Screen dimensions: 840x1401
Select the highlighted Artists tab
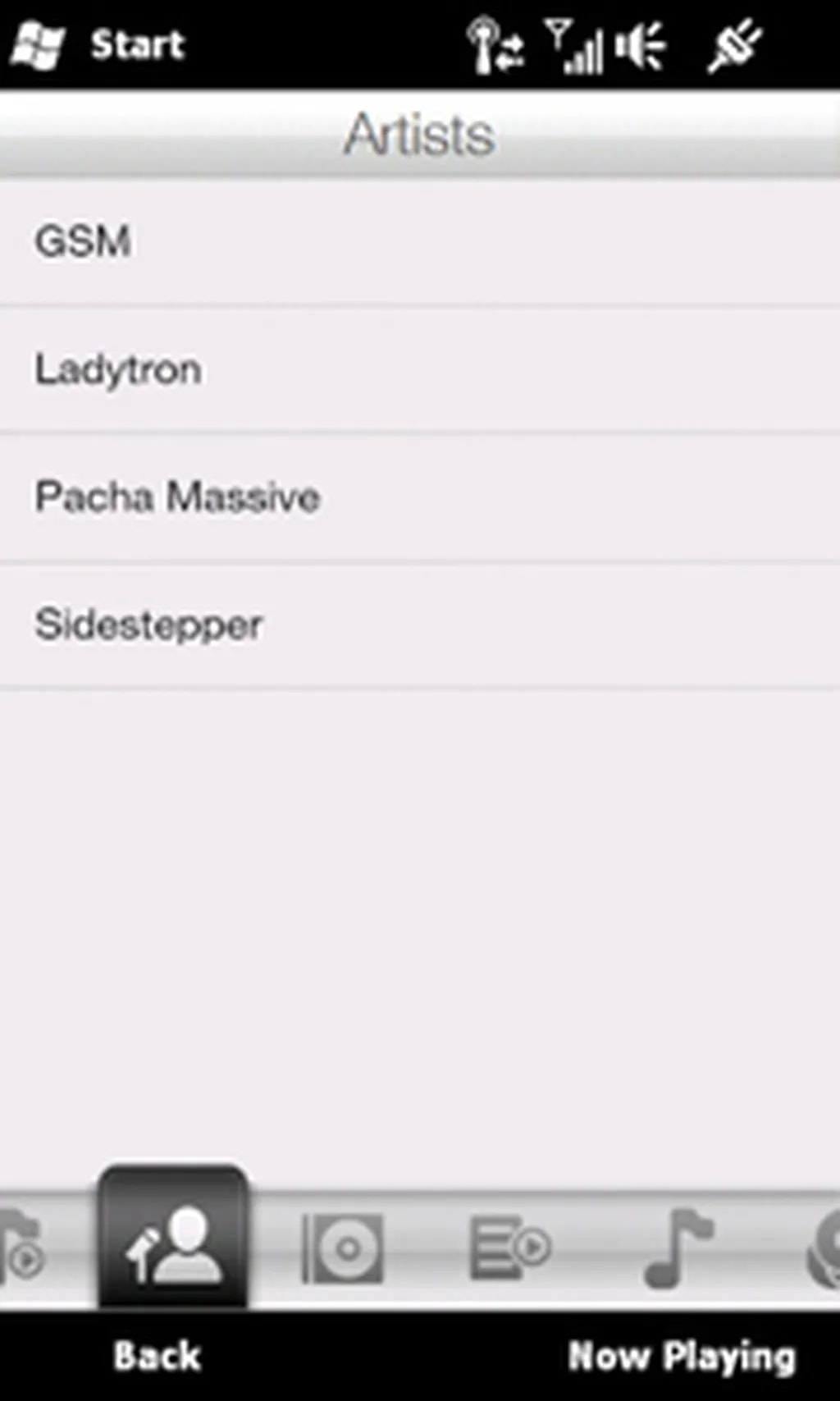pyautogui.click(x=172, y=1245)
